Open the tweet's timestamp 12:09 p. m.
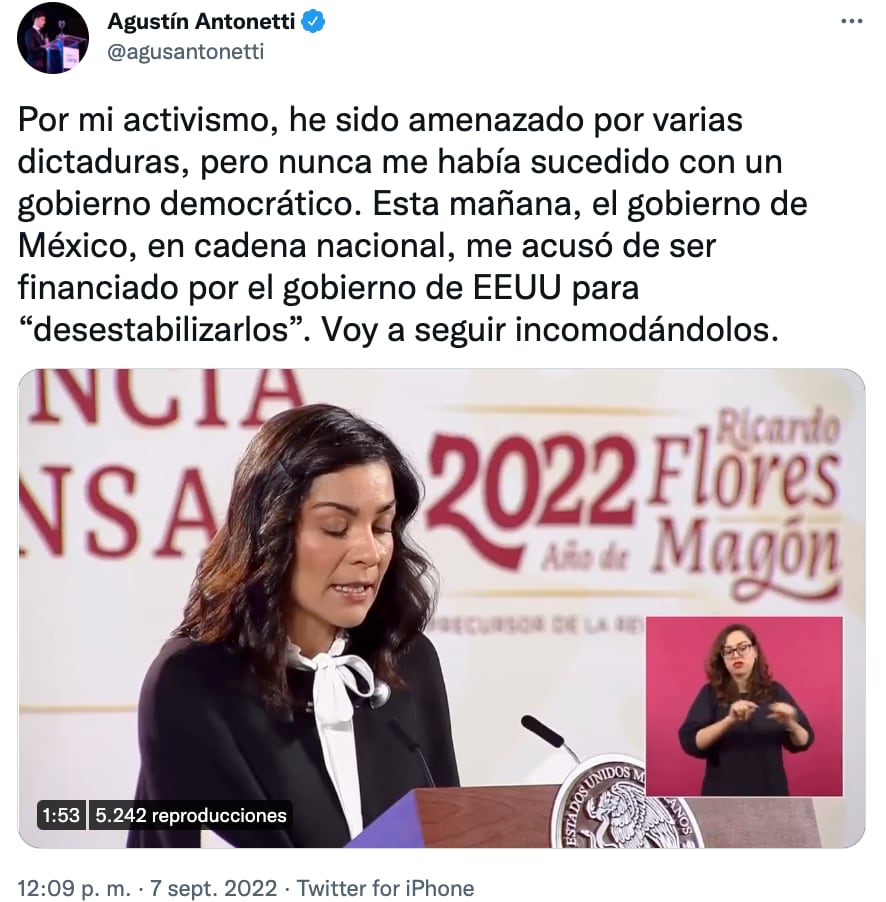Screen dimensions: 886x902 [x=73, y=887]
